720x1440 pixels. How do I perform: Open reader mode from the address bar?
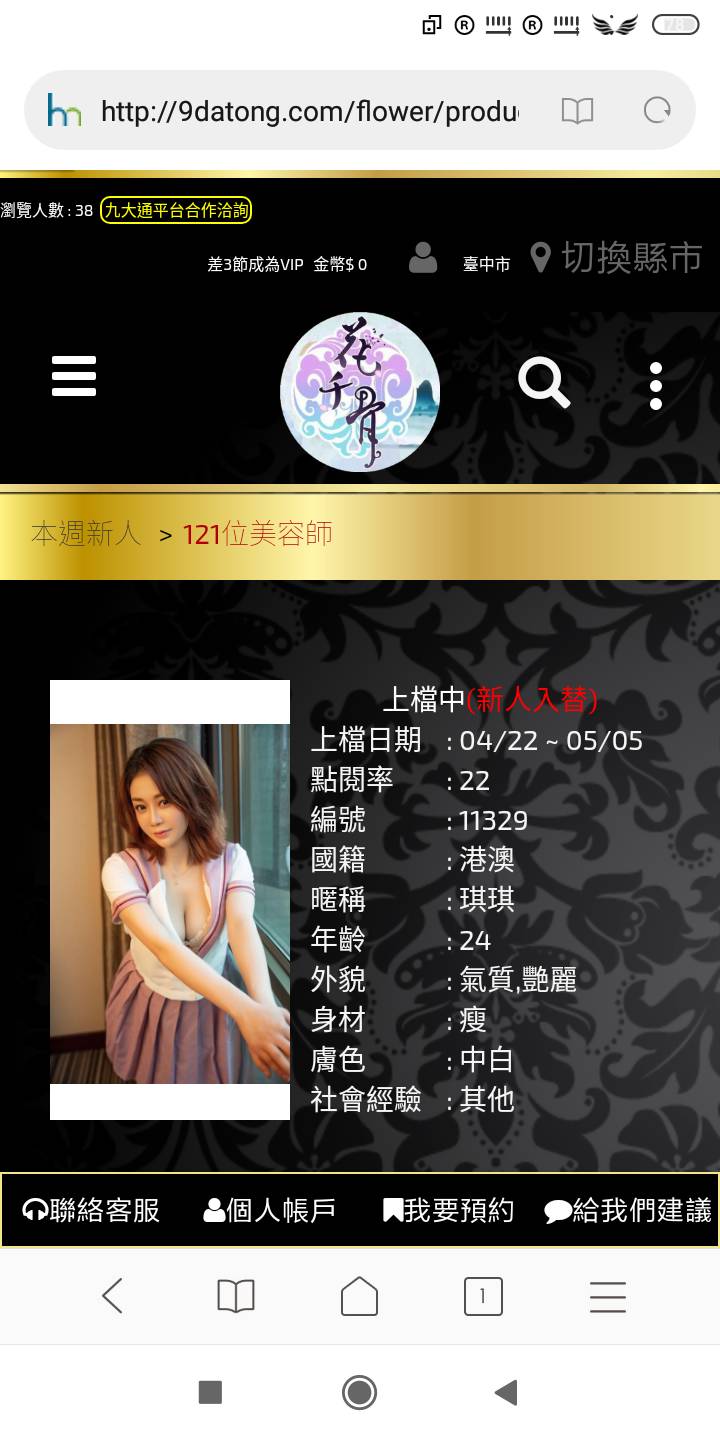pos(577,111)
